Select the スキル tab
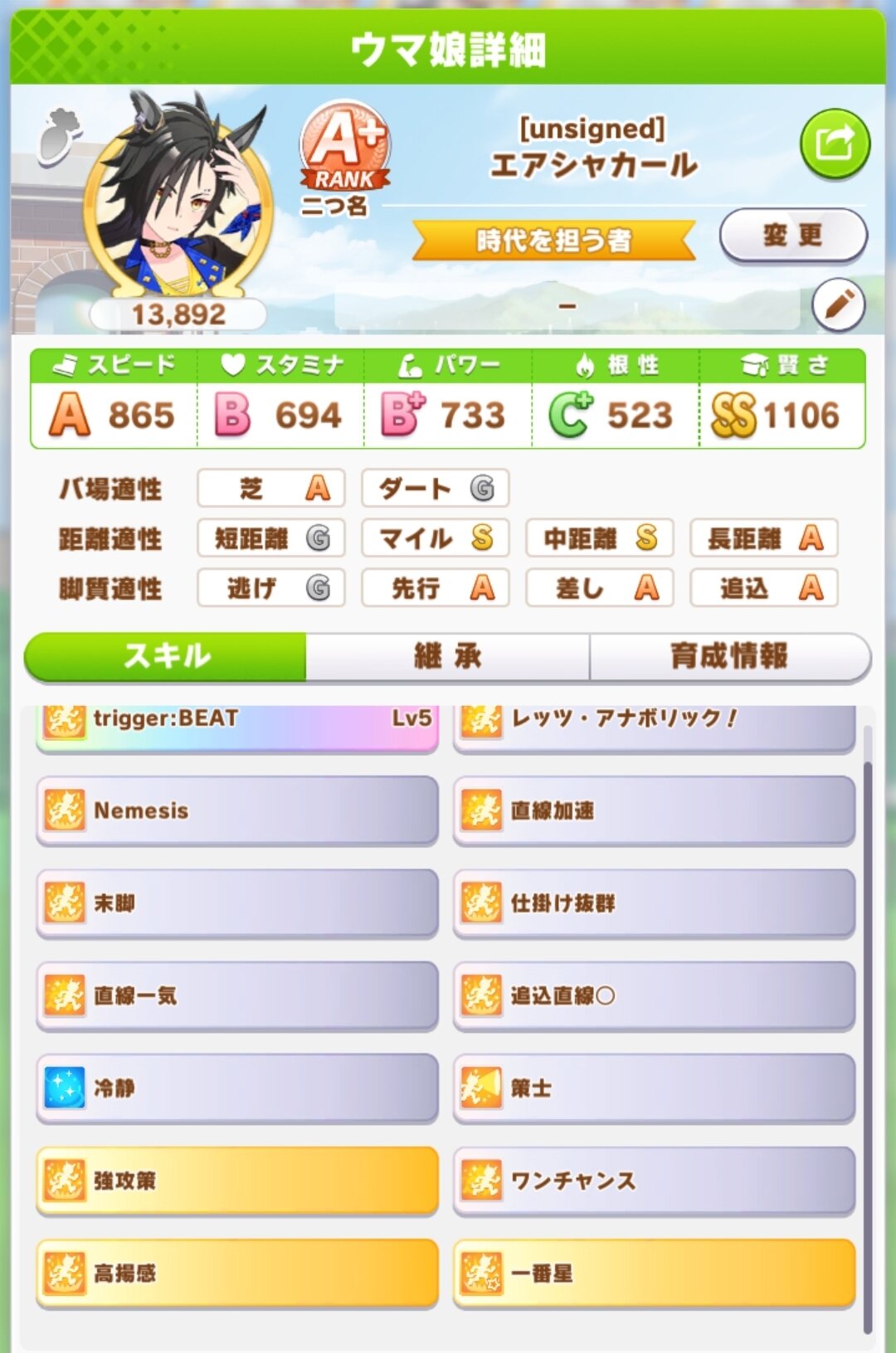The width and height of the screenshot is (896, 1353). [166, 656]
